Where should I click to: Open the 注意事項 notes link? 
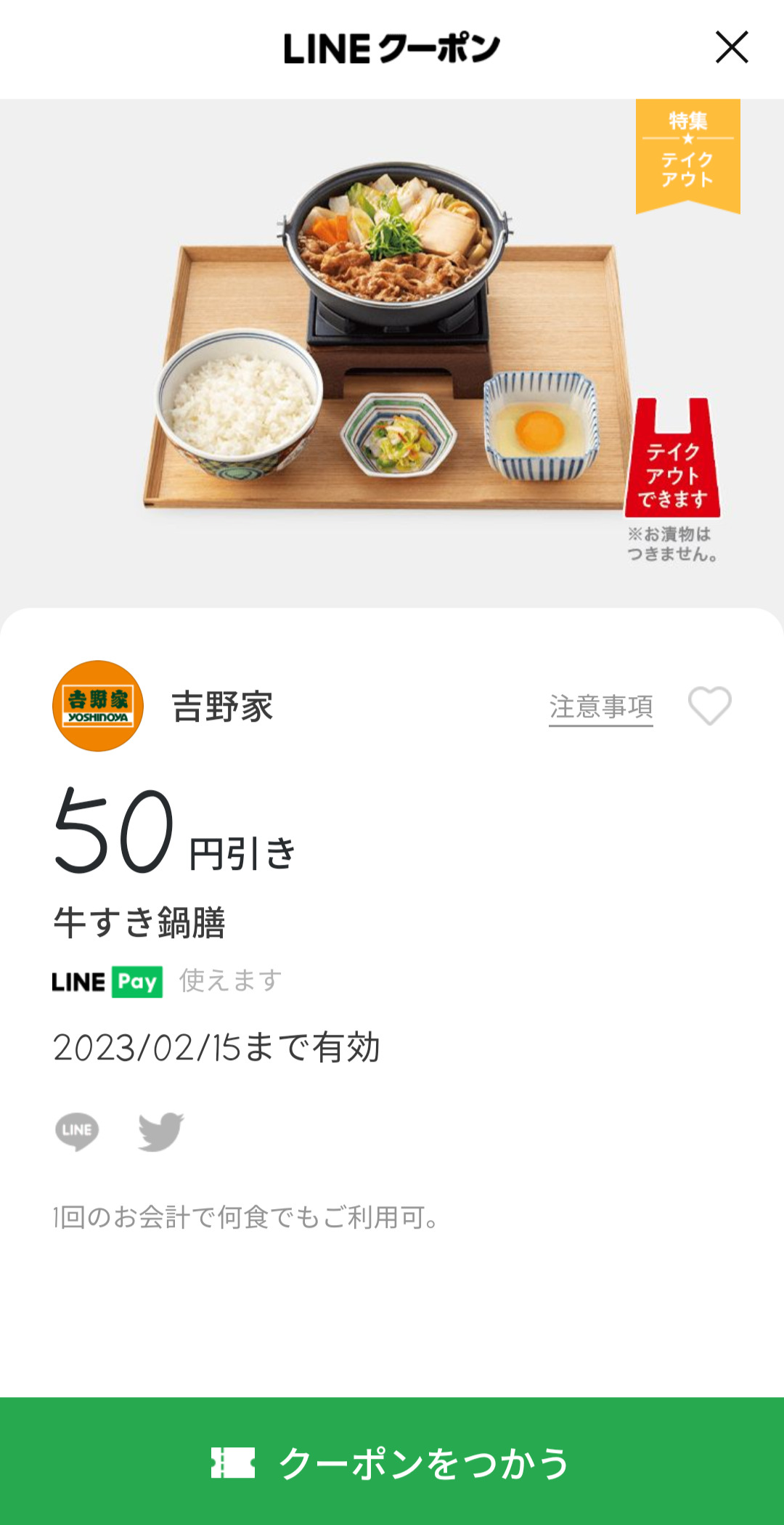coord(601,707)
